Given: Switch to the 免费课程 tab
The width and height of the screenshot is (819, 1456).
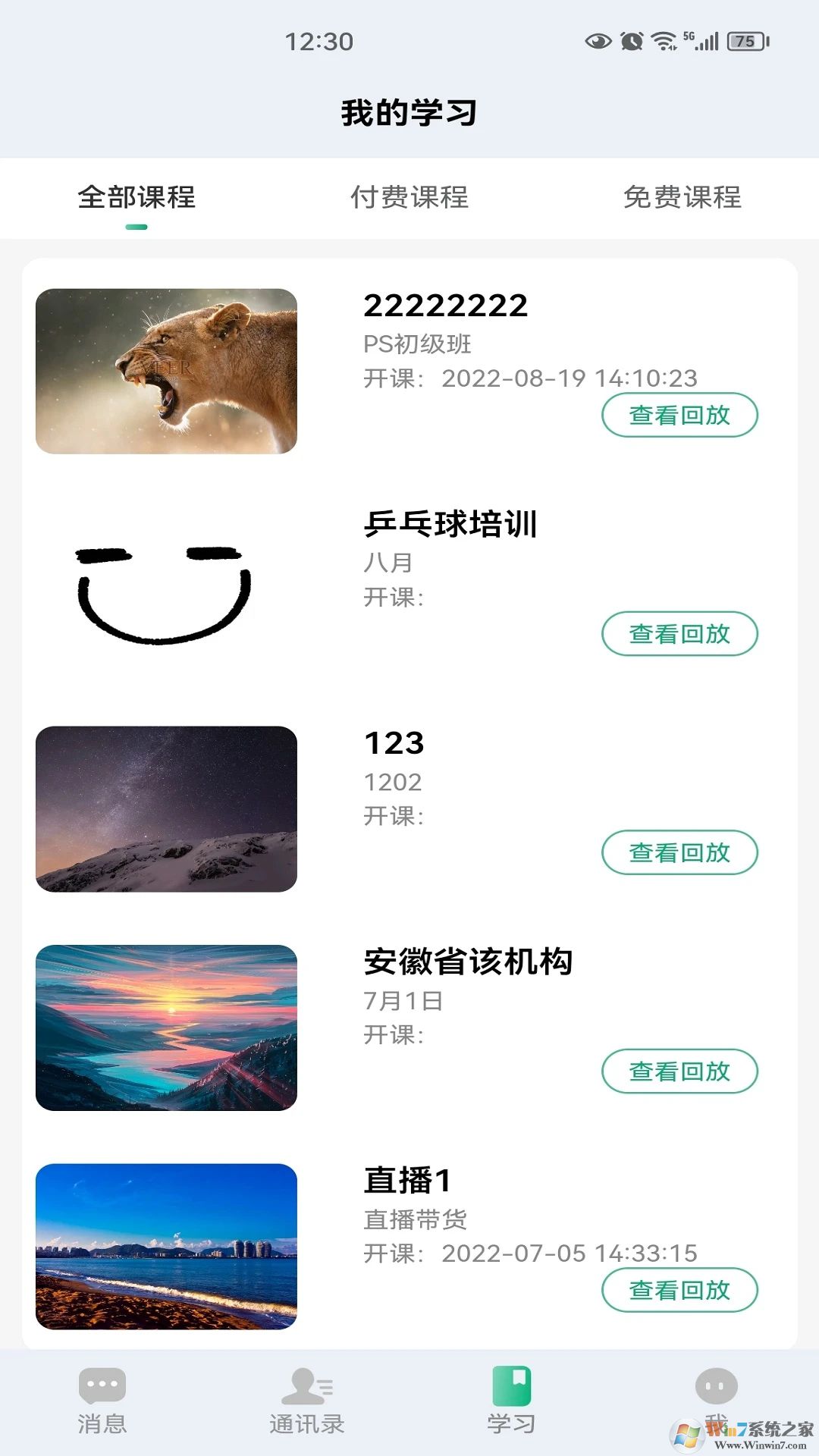Looking at the screenshot, I should click(682, 199).
